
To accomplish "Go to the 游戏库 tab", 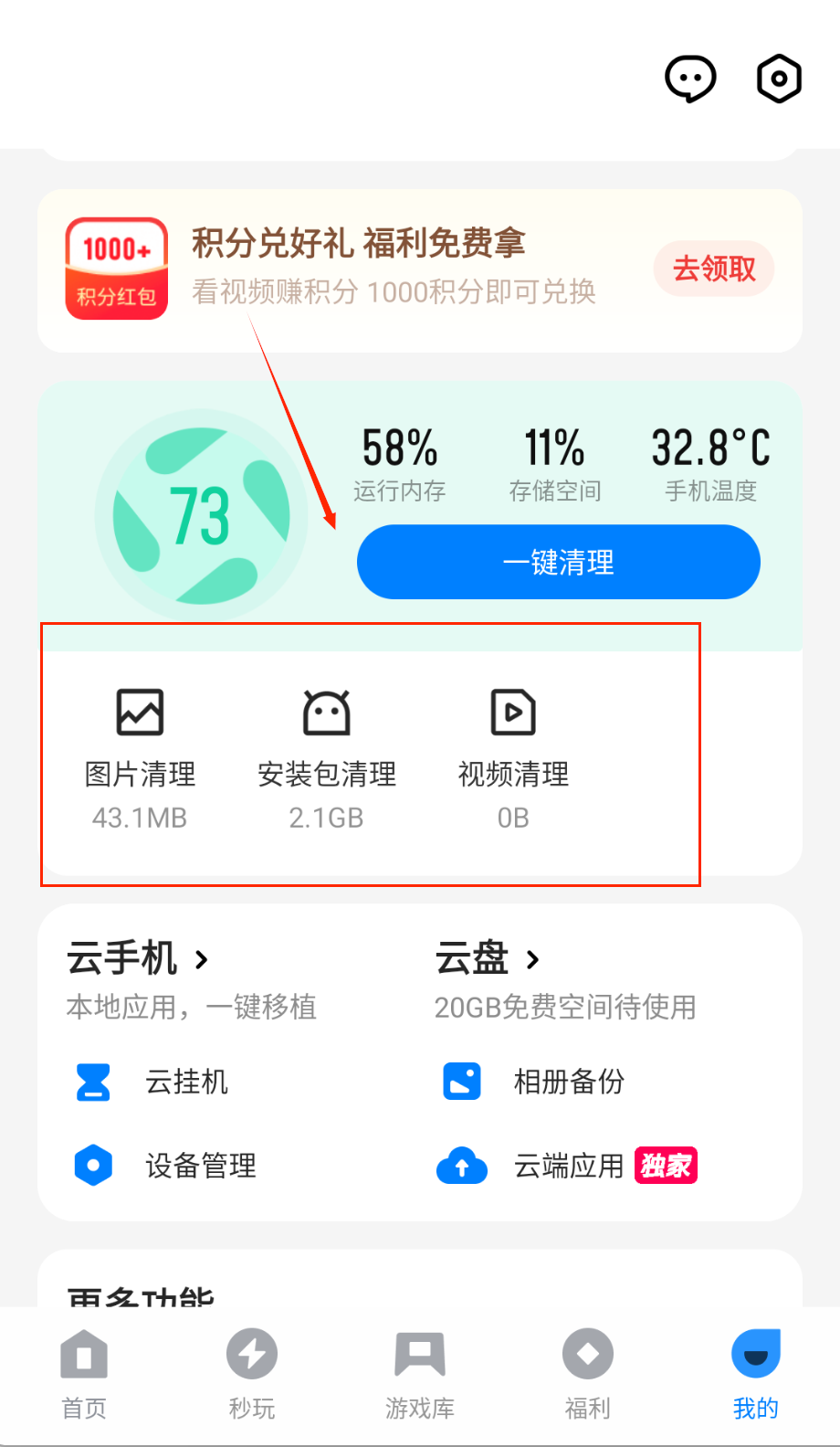I will 420,1374.
